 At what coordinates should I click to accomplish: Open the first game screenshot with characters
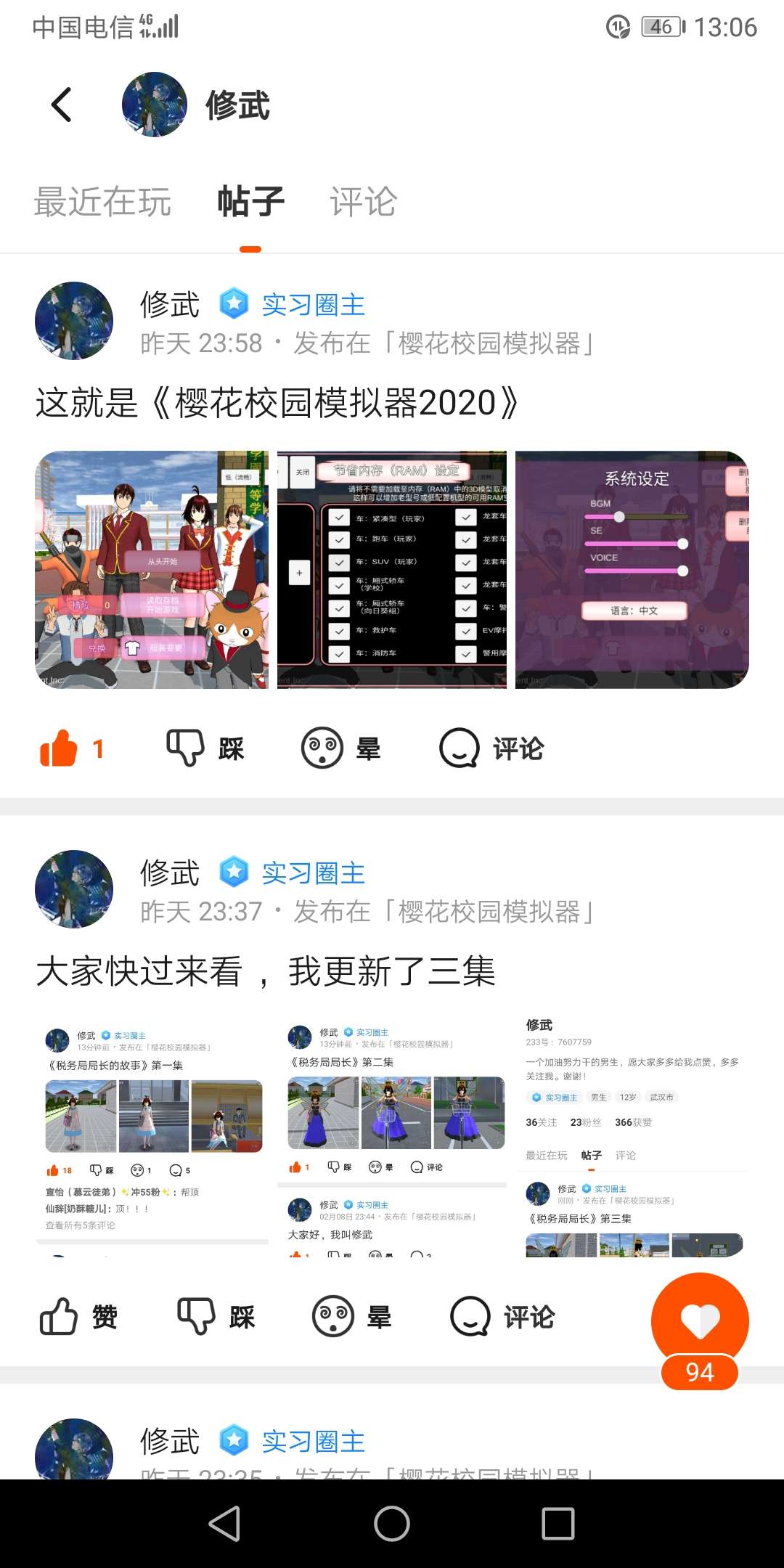pyautogui.click(x=152, y=570)
